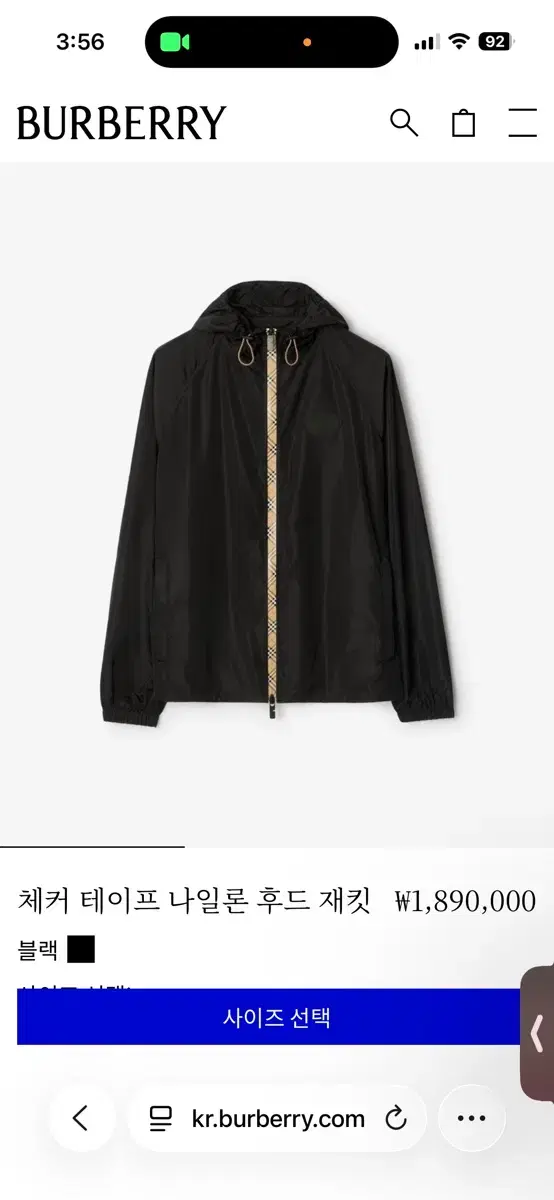Open the hamburger menu
Viewport: 554px width, 1200px height.
point(523,123)
